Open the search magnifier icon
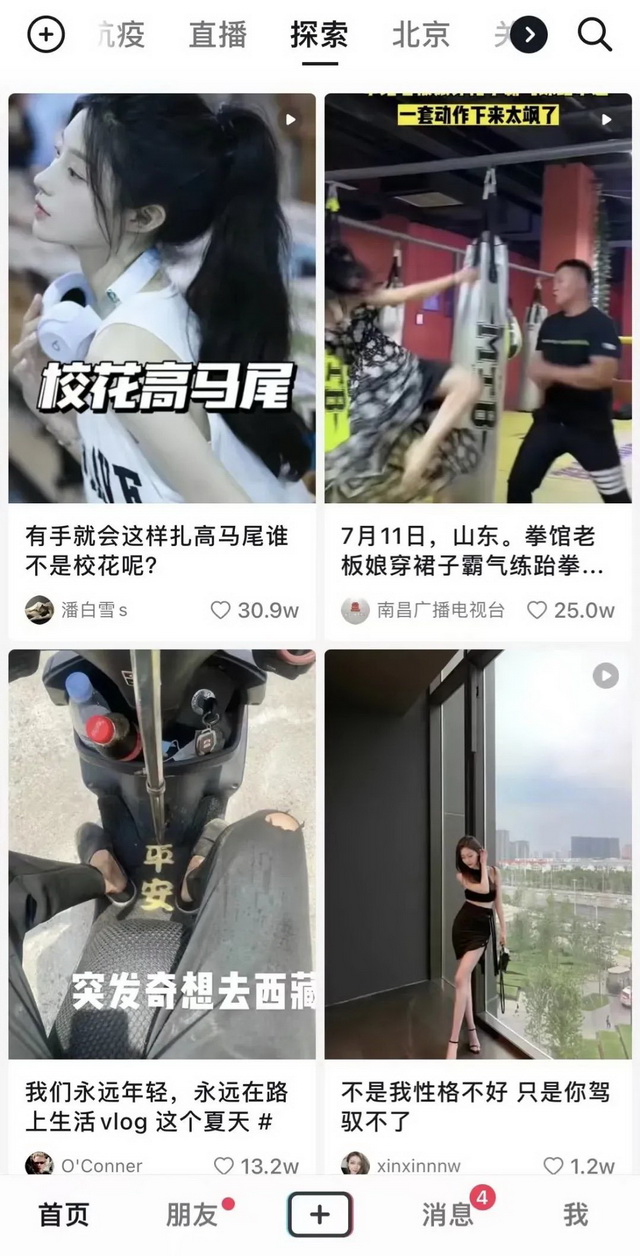640x1256 pixels. pyautogui.click(x=595, y=36)
